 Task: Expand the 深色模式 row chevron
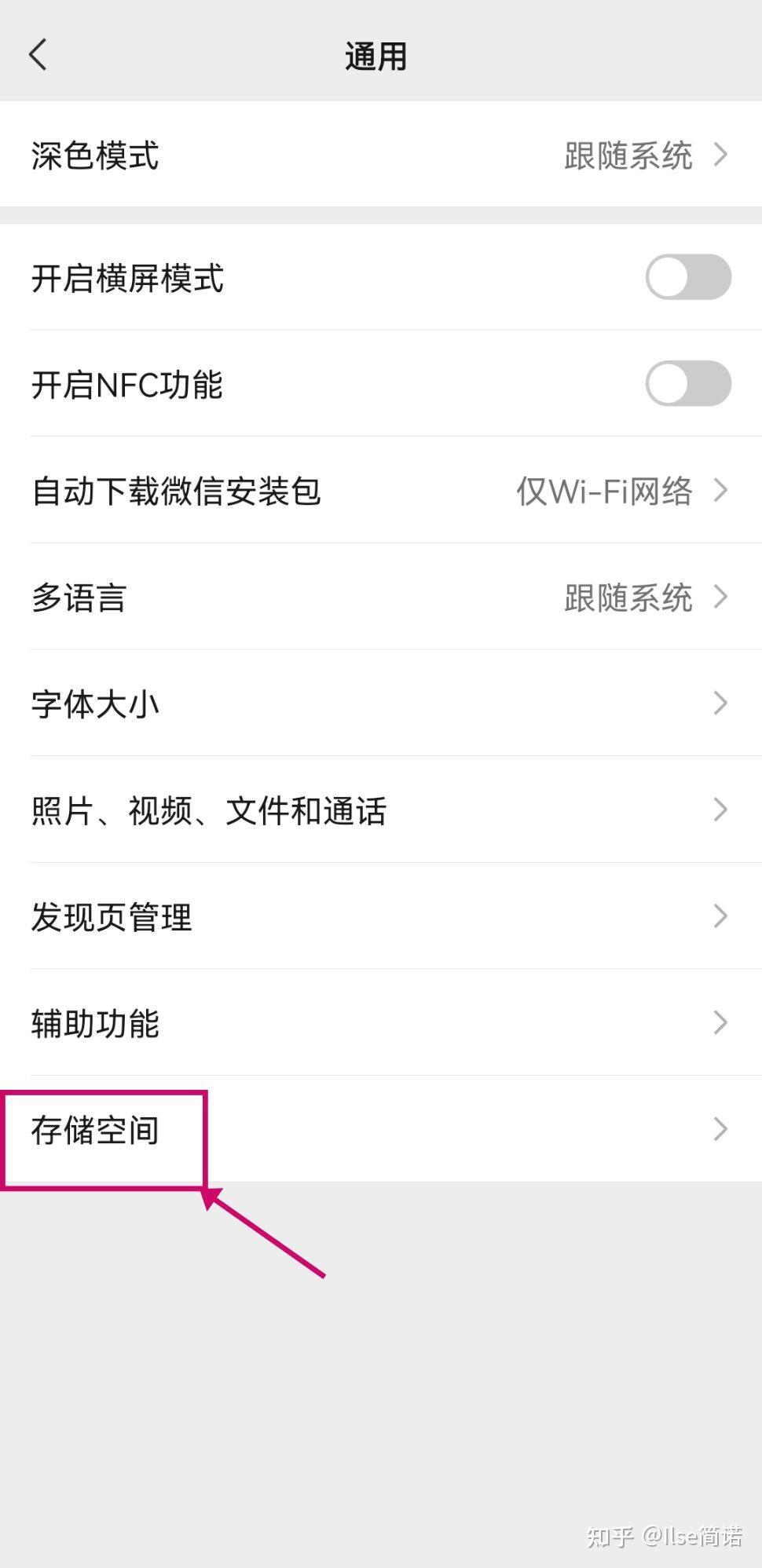[x=720, y=155]
